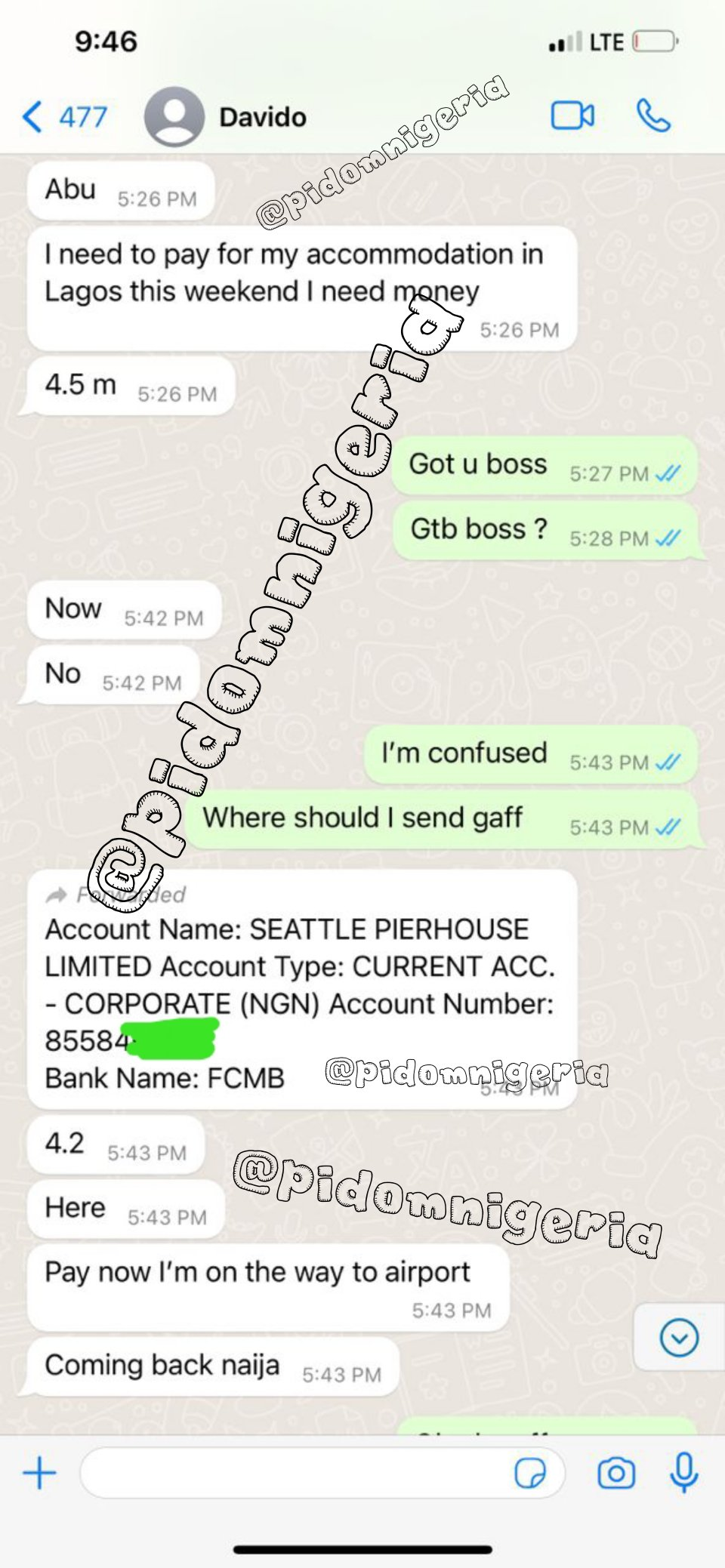Start a video call with Davido

pyautogui.click(x=572, y=116)
